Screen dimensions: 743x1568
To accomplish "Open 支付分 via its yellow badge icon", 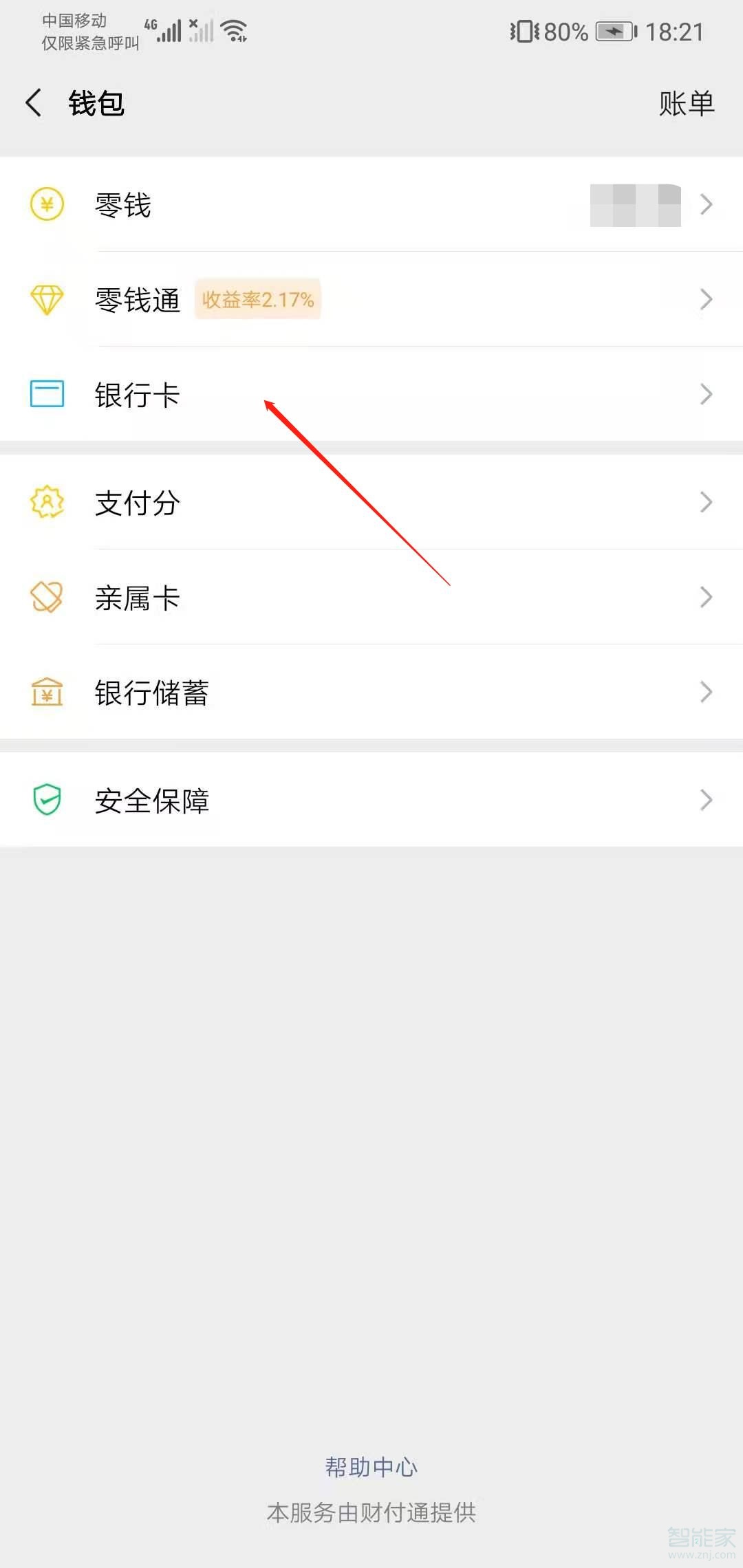I will [x=46, y=503].
